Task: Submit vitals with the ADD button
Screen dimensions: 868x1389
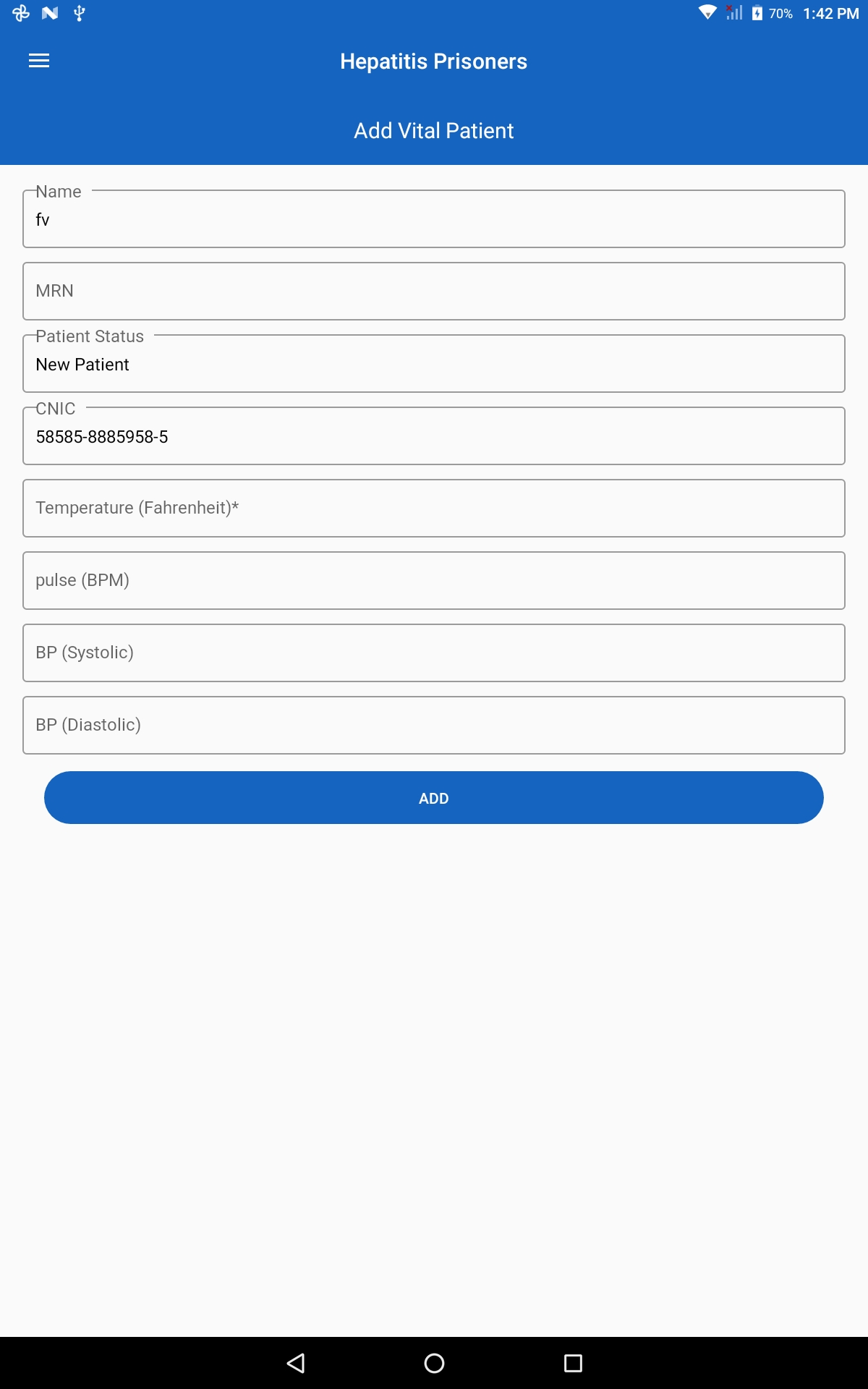Action: (x=434, y=797)
